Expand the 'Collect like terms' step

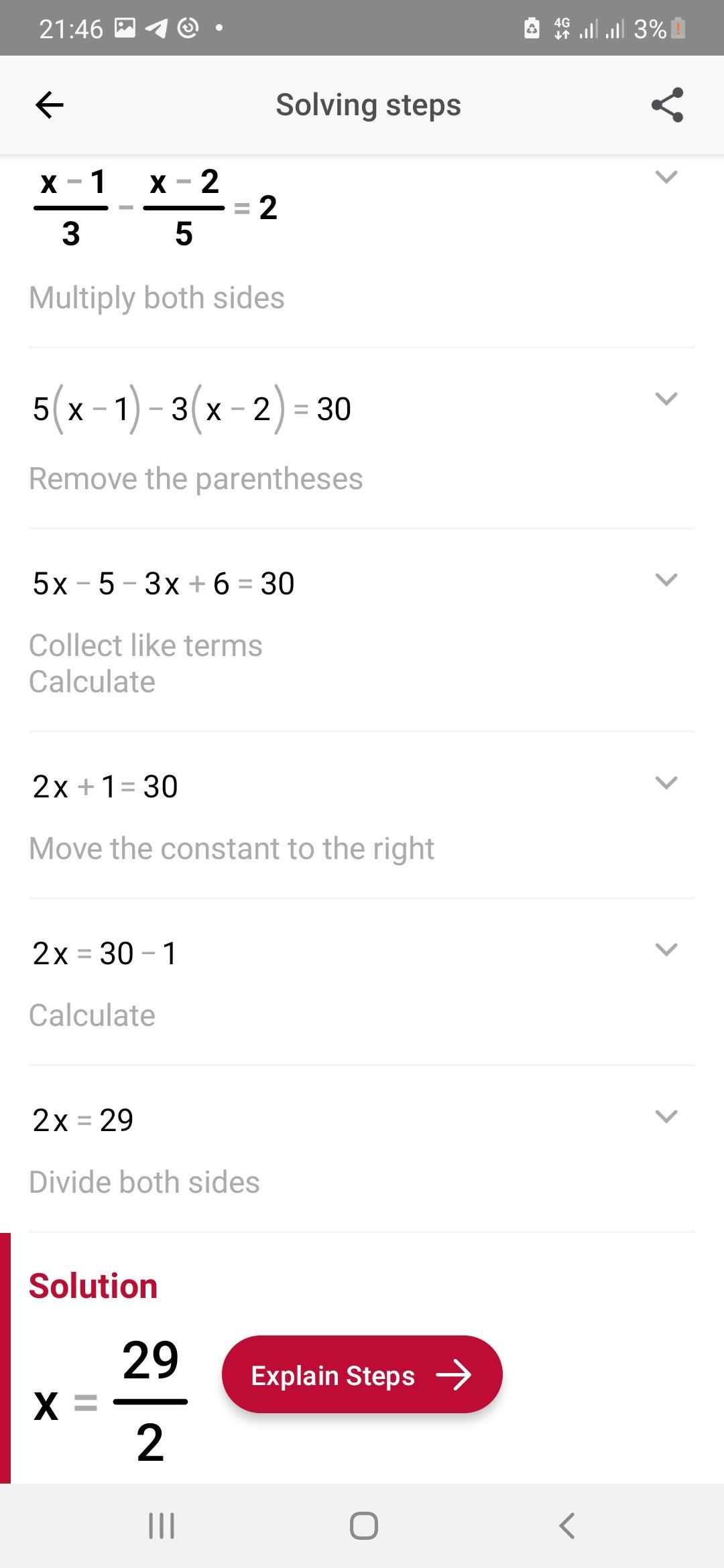click(x=666, y=580)
